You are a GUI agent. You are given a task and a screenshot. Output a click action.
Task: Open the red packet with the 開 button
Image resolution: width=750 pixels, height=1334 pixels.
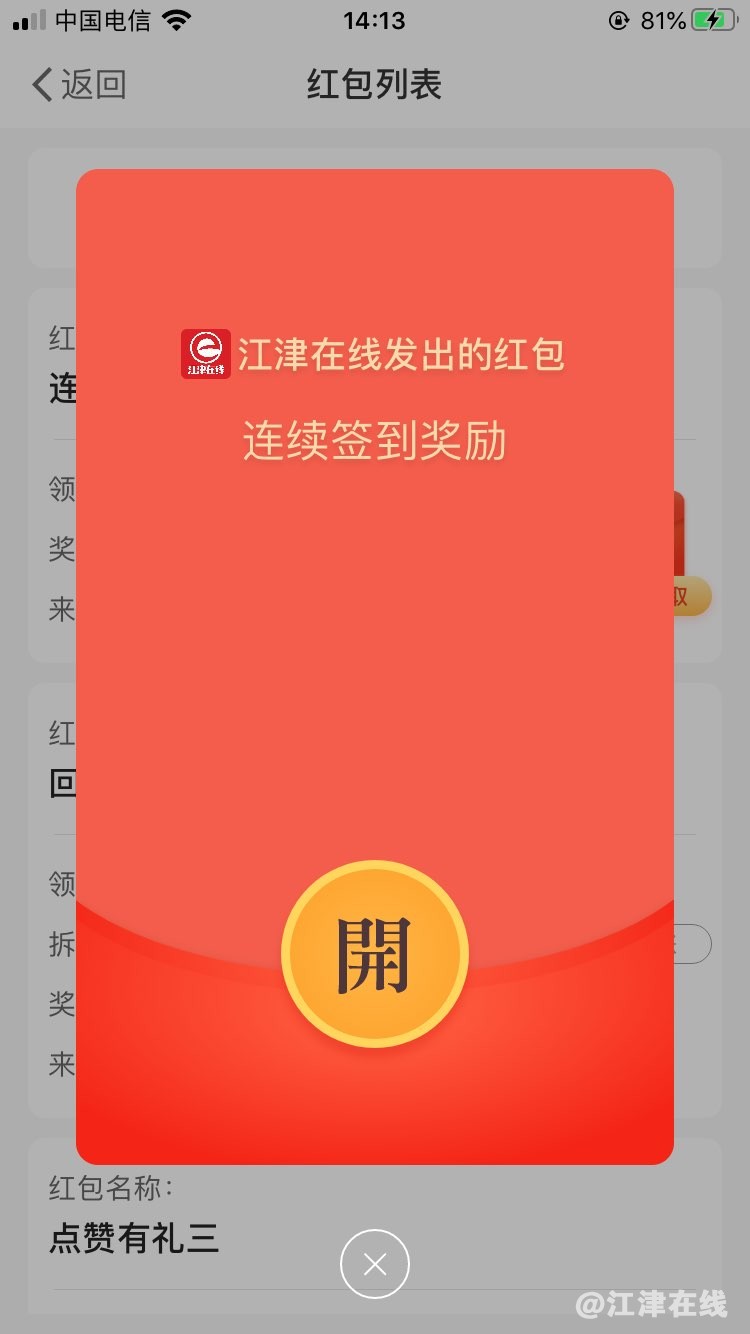(375, 954)
